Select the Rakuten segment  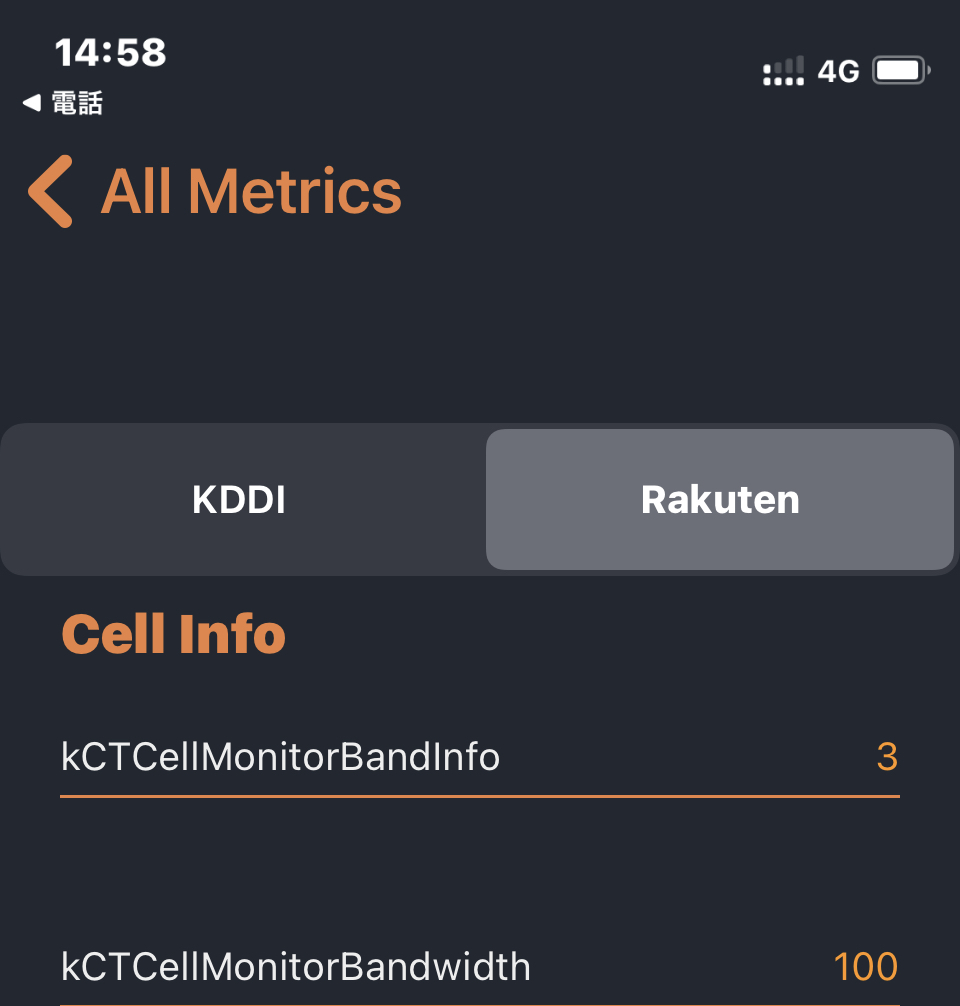pyautogui.click(x=719, y=499)
